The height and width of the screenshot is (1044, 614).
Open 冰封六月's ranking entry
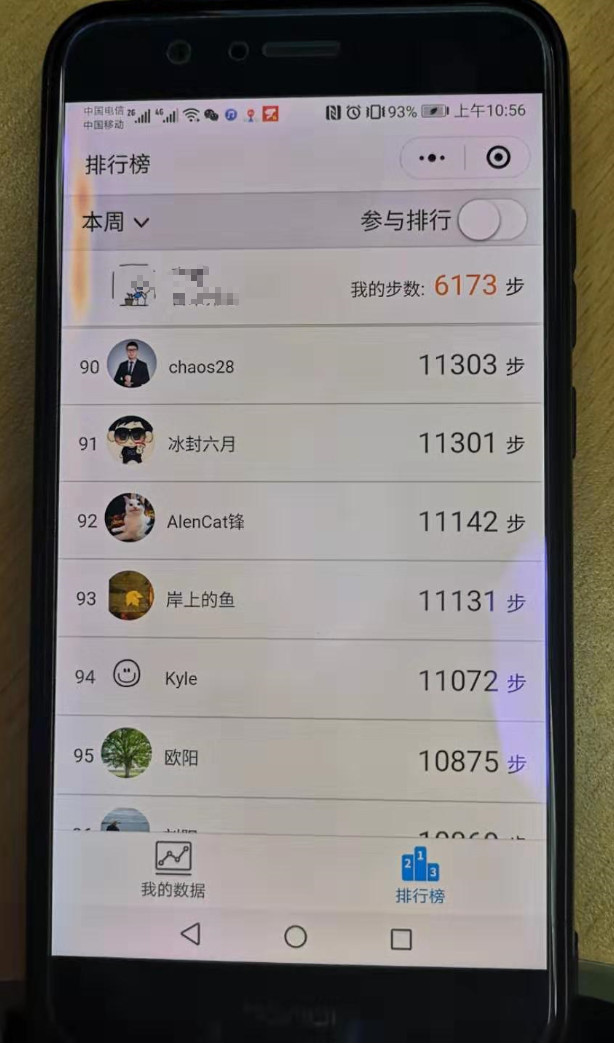coord(300,443)
